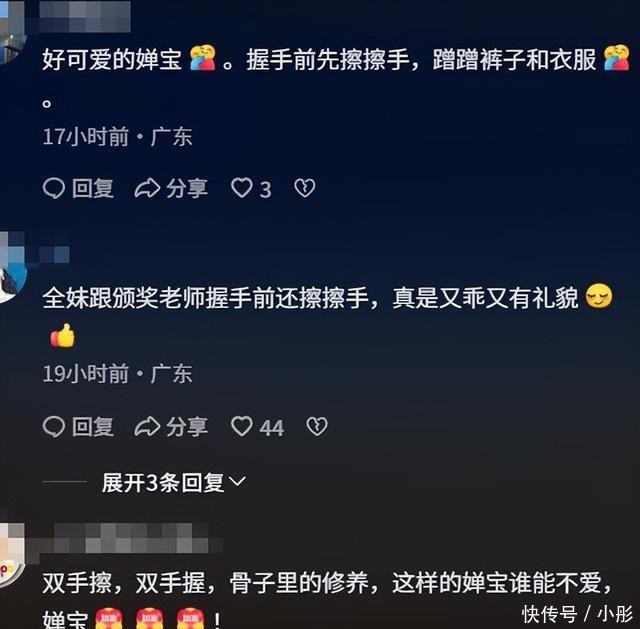Dislike the 好可爱的婵宝 comment
This screenshot has width=640, height=629.
tap(304, 188)
